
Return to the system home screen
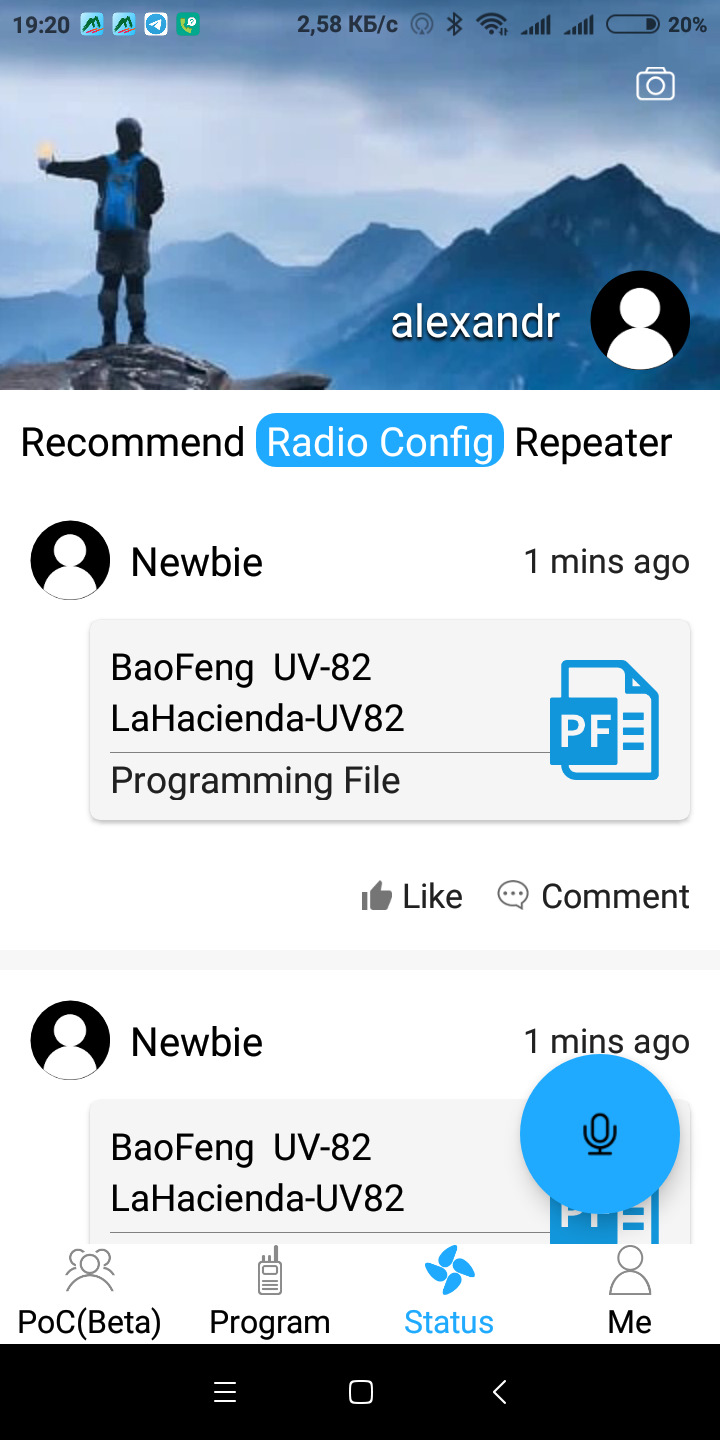click(361, 1392)
